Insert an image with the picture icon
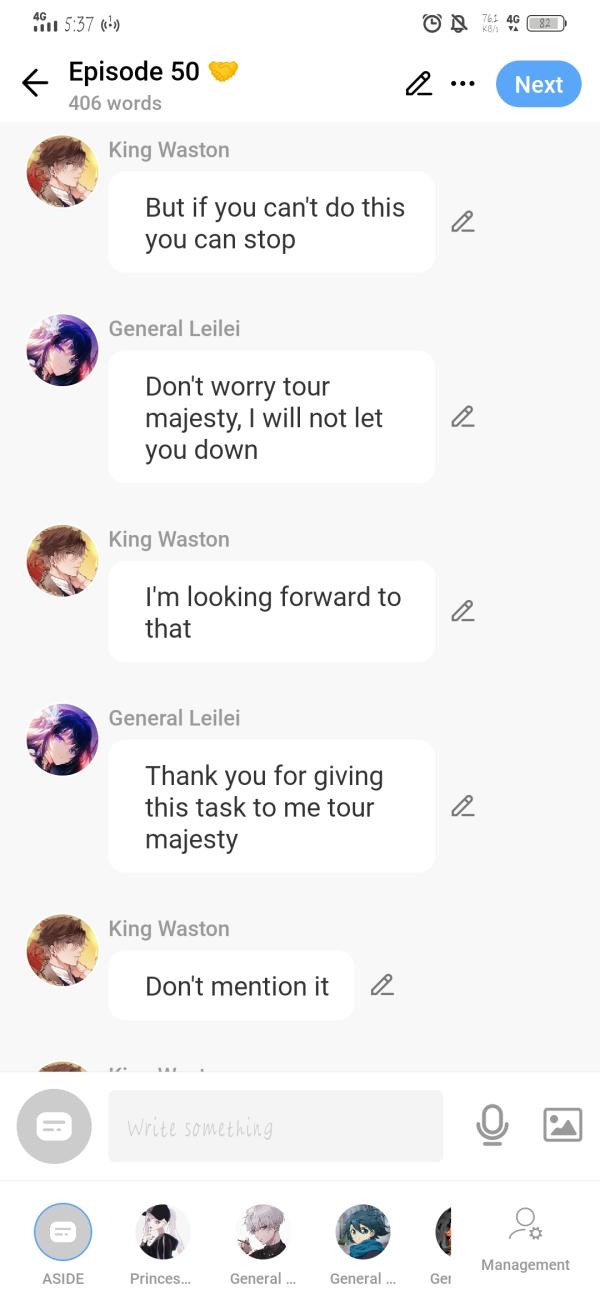This screenshot has height=1300, width=600. tap(562, 1126)
